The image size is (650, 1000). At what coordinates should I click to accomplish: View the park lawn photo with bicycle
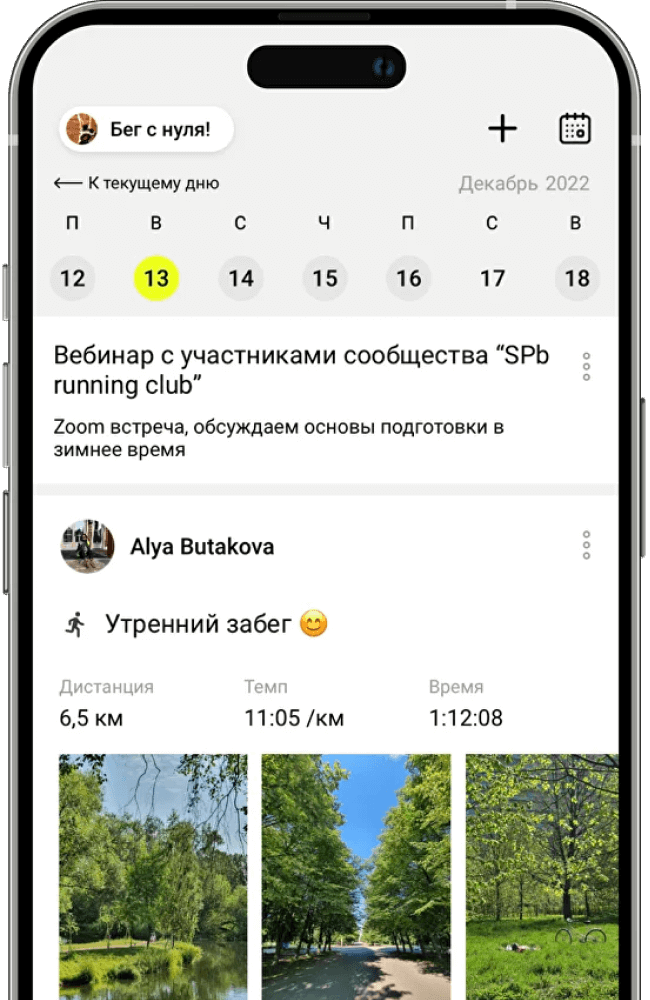[541, 875]
